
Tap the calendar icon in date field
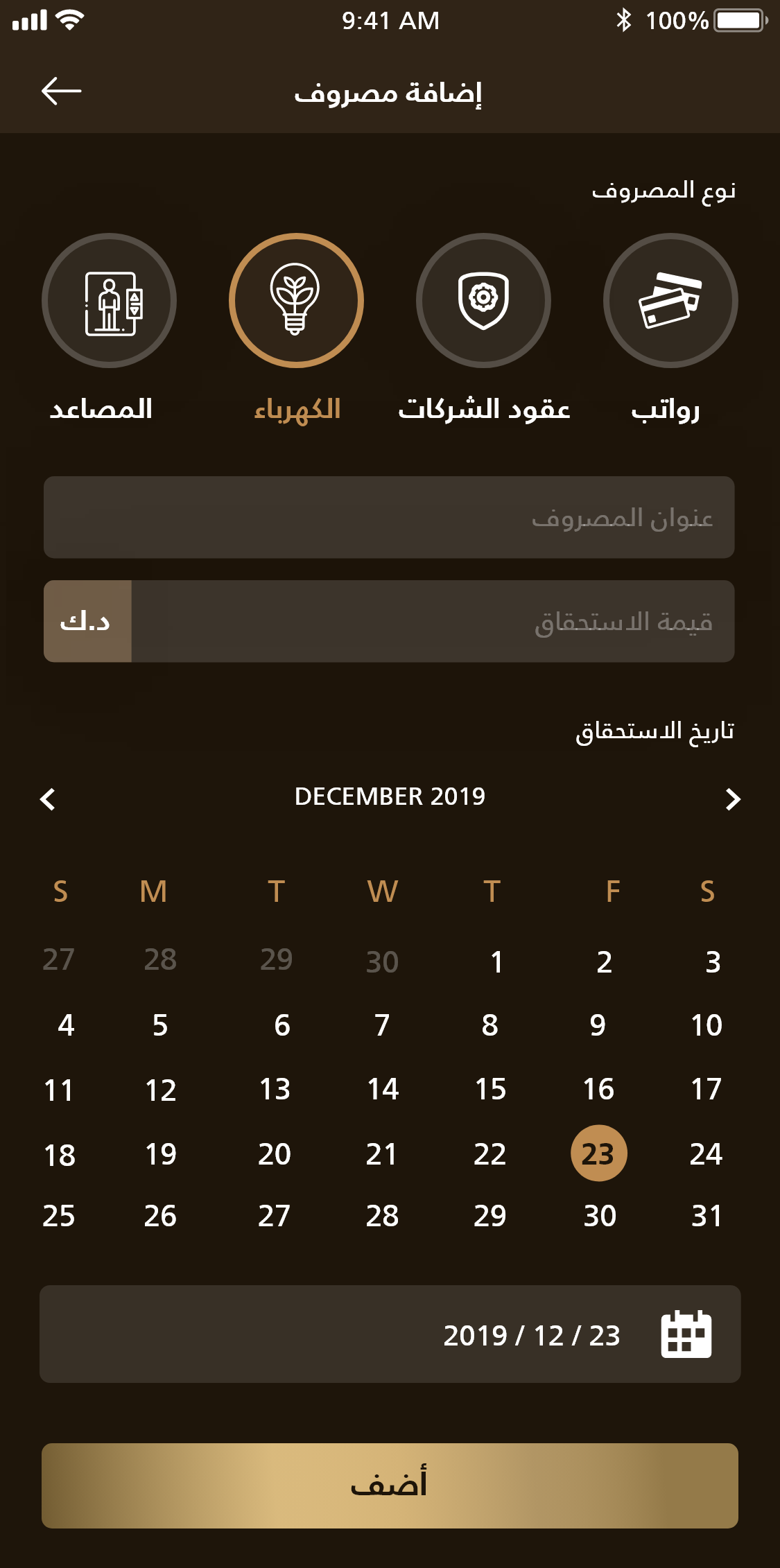686,1334
